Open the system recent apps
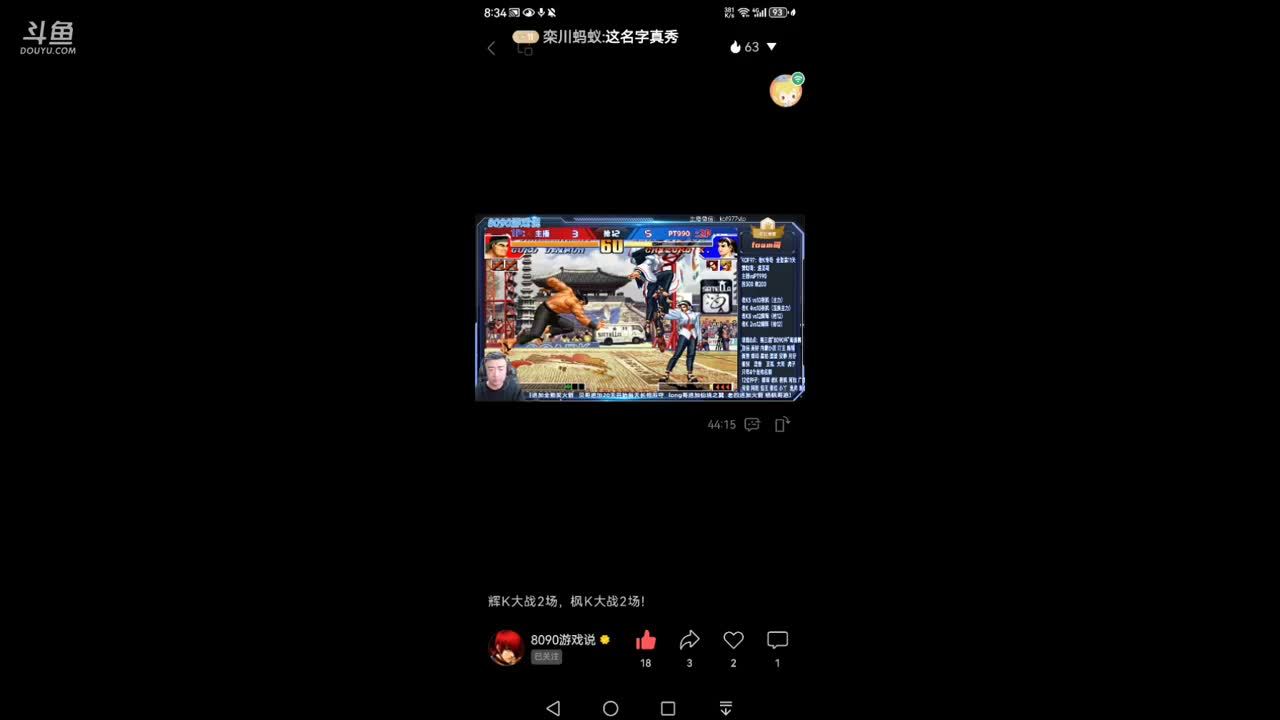Image resolution: width=1280 pixels, height=720 pixels. tap(668, 708)
